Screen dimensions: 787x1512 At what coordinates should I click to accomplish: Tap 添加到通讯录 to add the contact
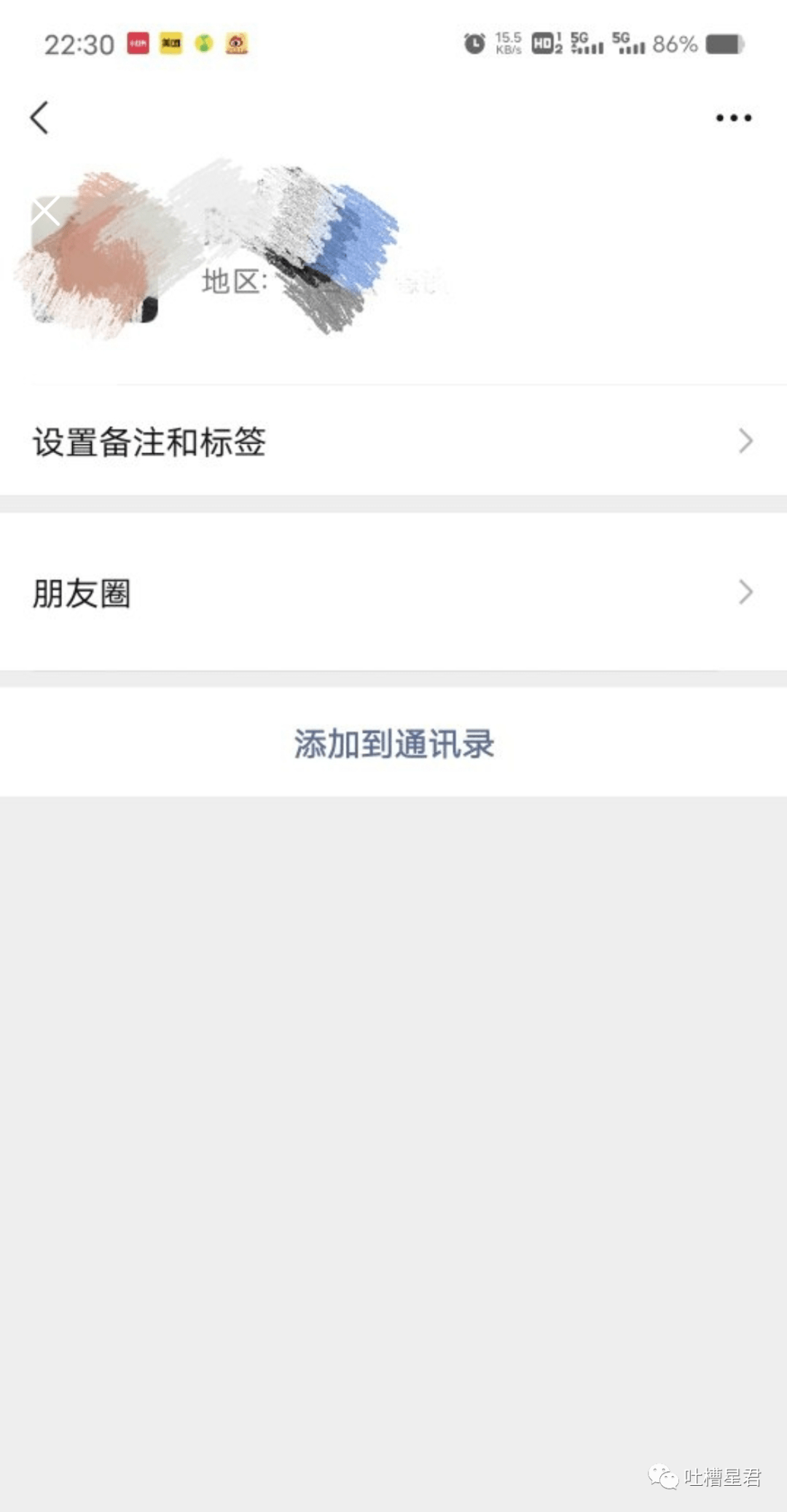point(393,743)
